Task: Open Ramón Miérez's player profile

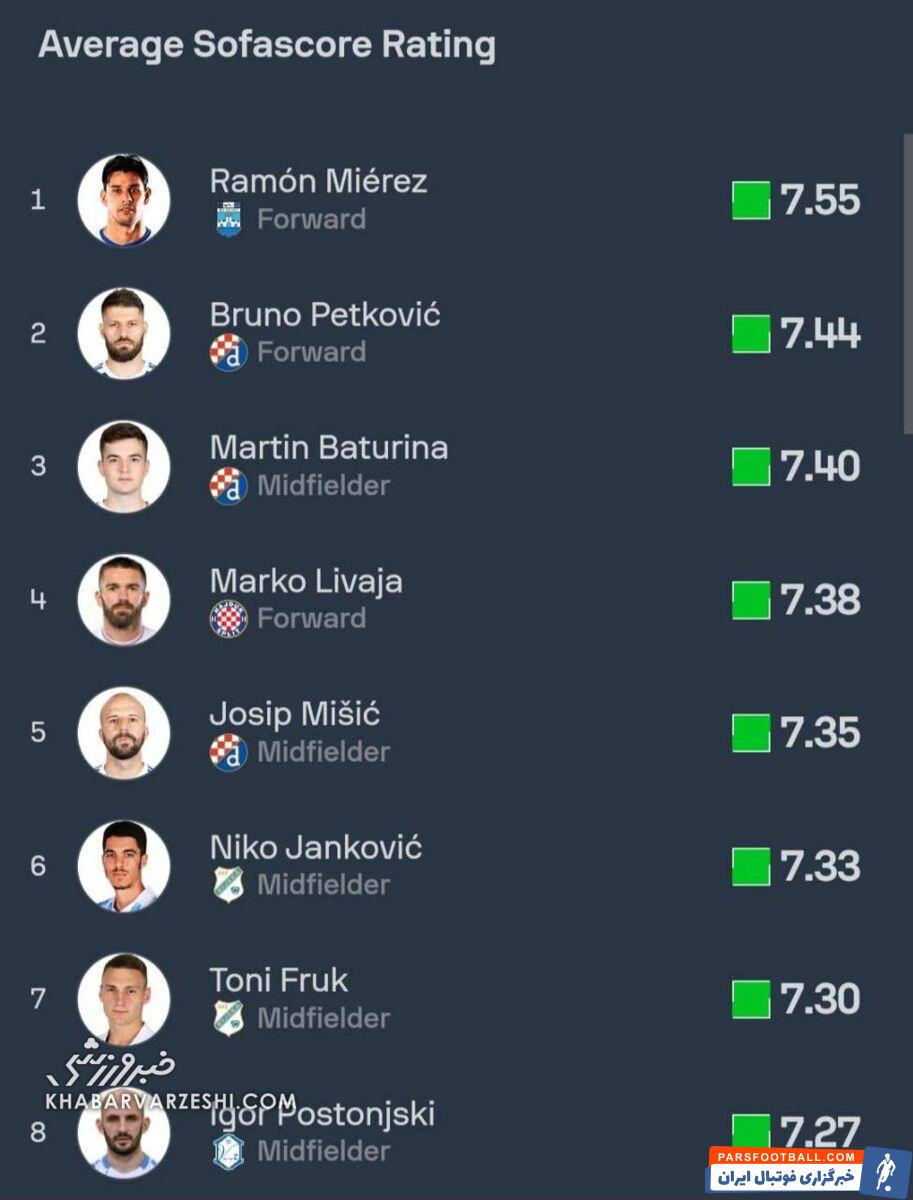Action: click(x=318, y=182)
